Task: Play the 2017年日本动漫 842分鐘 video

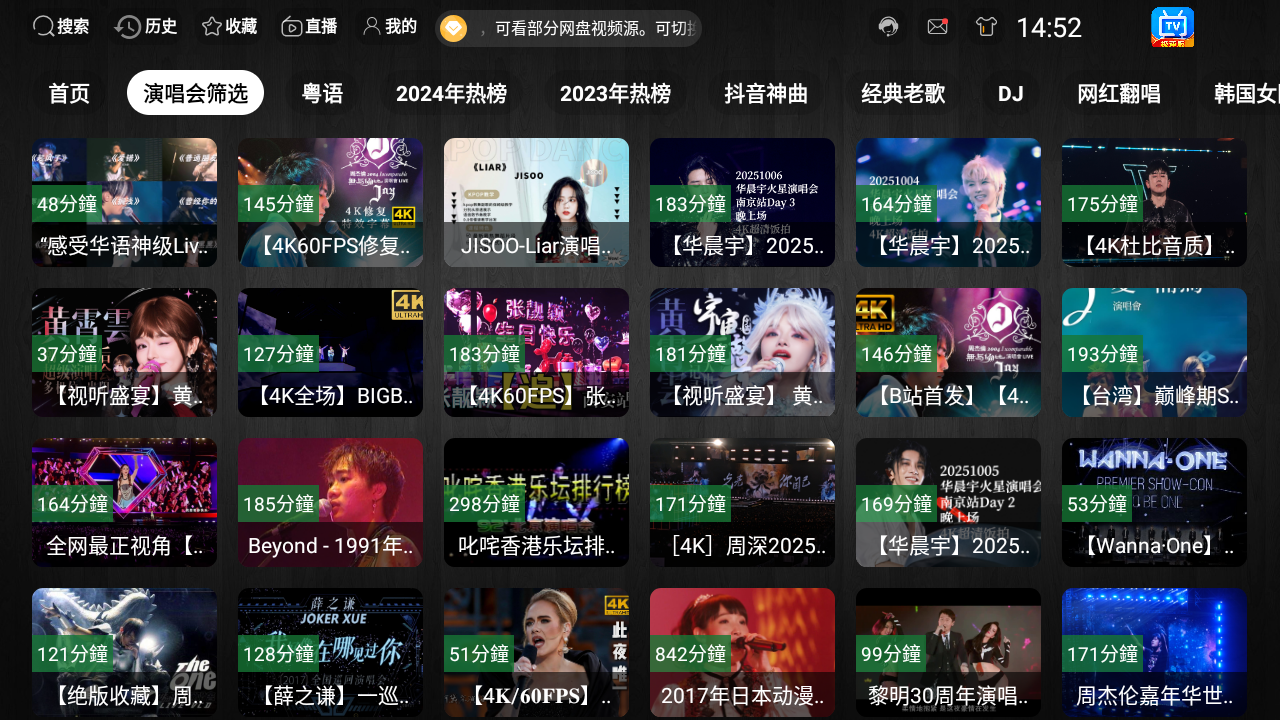Action: pos(742,652)
